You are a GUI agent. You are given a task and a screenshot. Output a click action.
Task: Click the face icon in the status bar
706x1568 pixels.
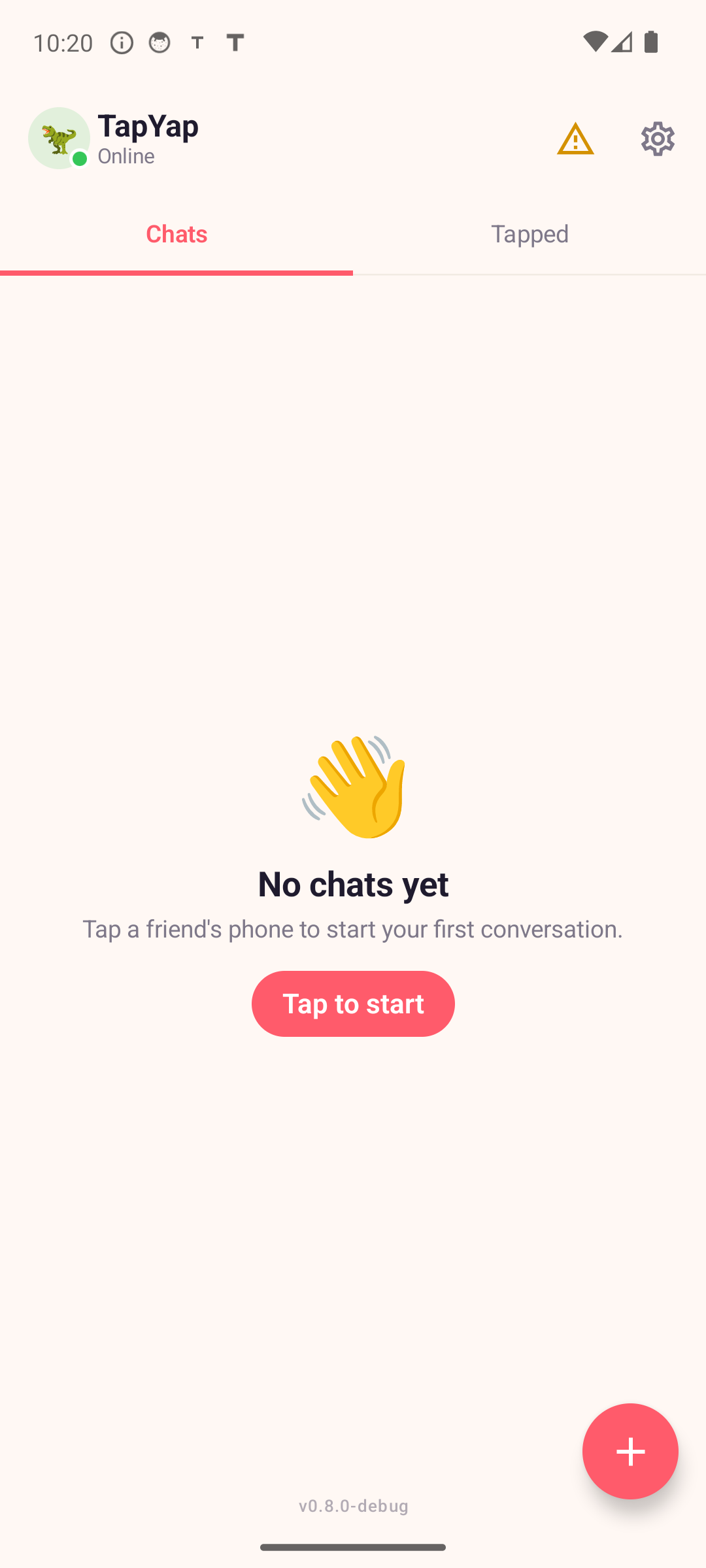[159, 42]
